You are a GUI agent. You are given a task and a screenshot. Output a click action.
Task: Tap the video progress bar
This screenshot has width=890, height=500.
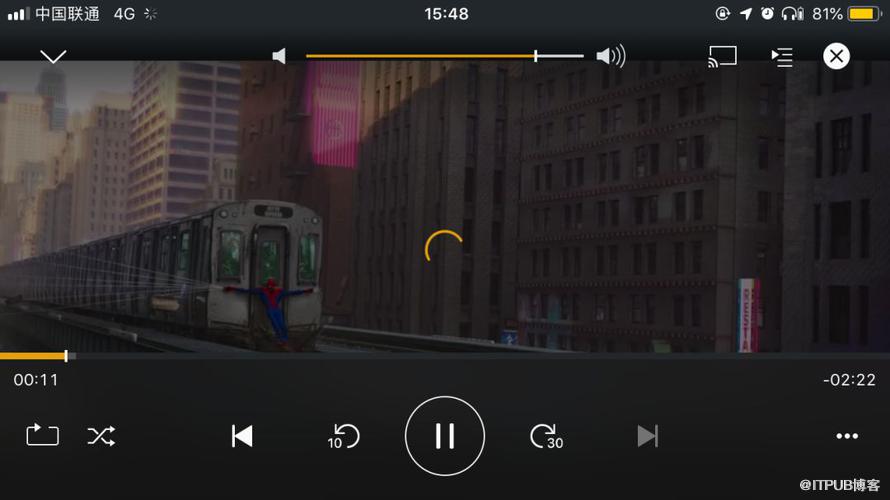[444, 356]
